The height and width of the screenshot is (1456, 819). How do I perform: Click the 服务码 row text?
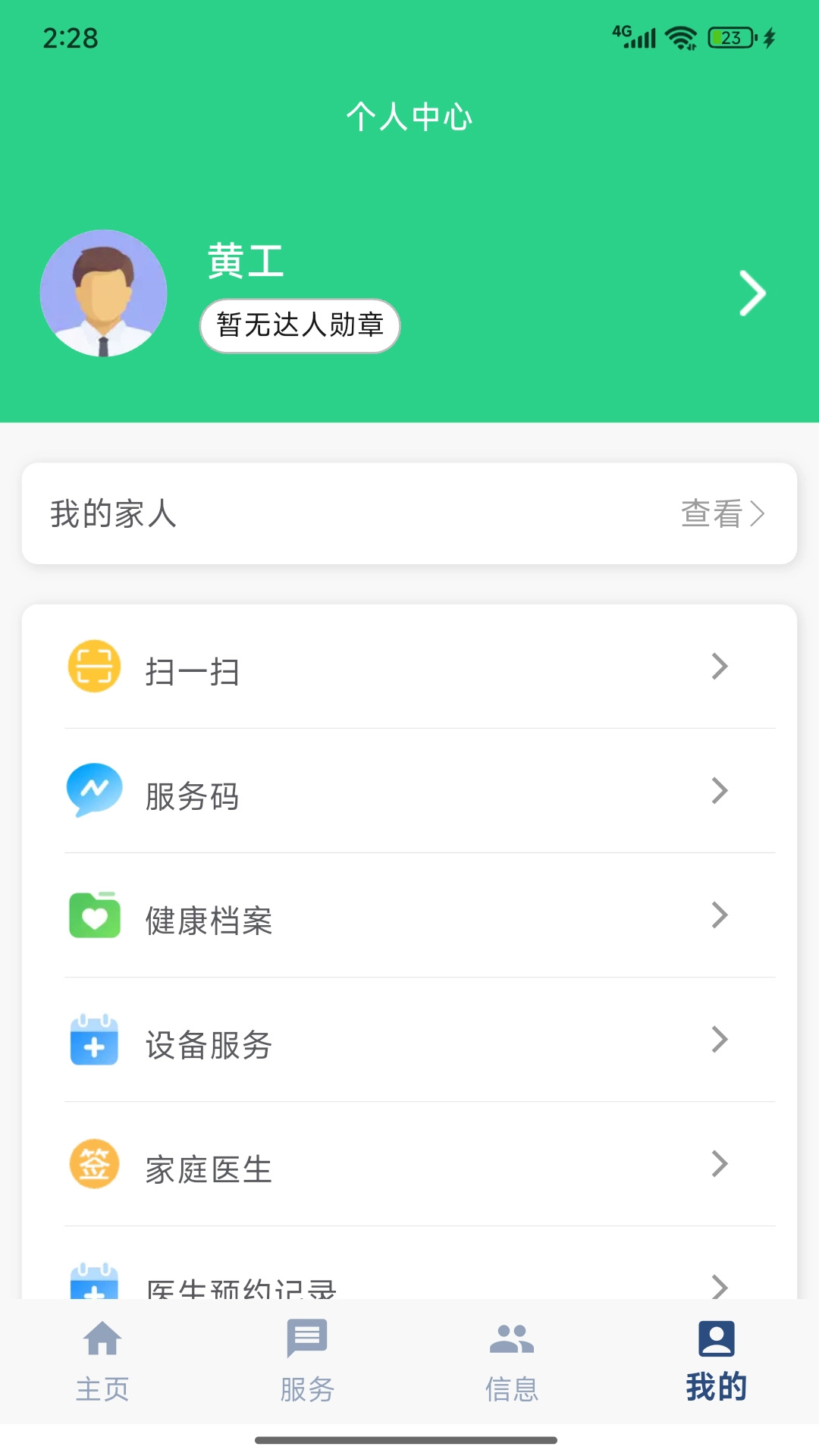tap(193, 796)
